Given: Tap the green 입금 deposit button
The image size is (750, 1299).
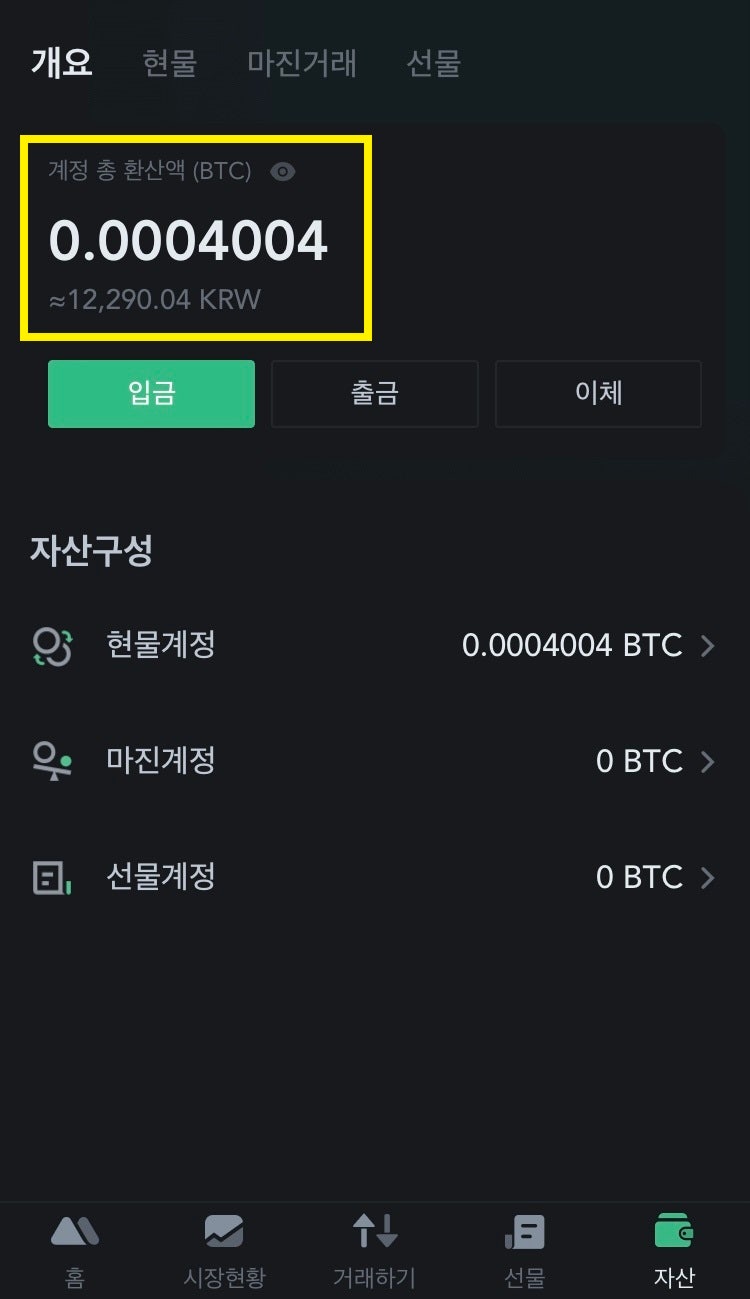Looking at the screenshot, I should click(151, 394).
